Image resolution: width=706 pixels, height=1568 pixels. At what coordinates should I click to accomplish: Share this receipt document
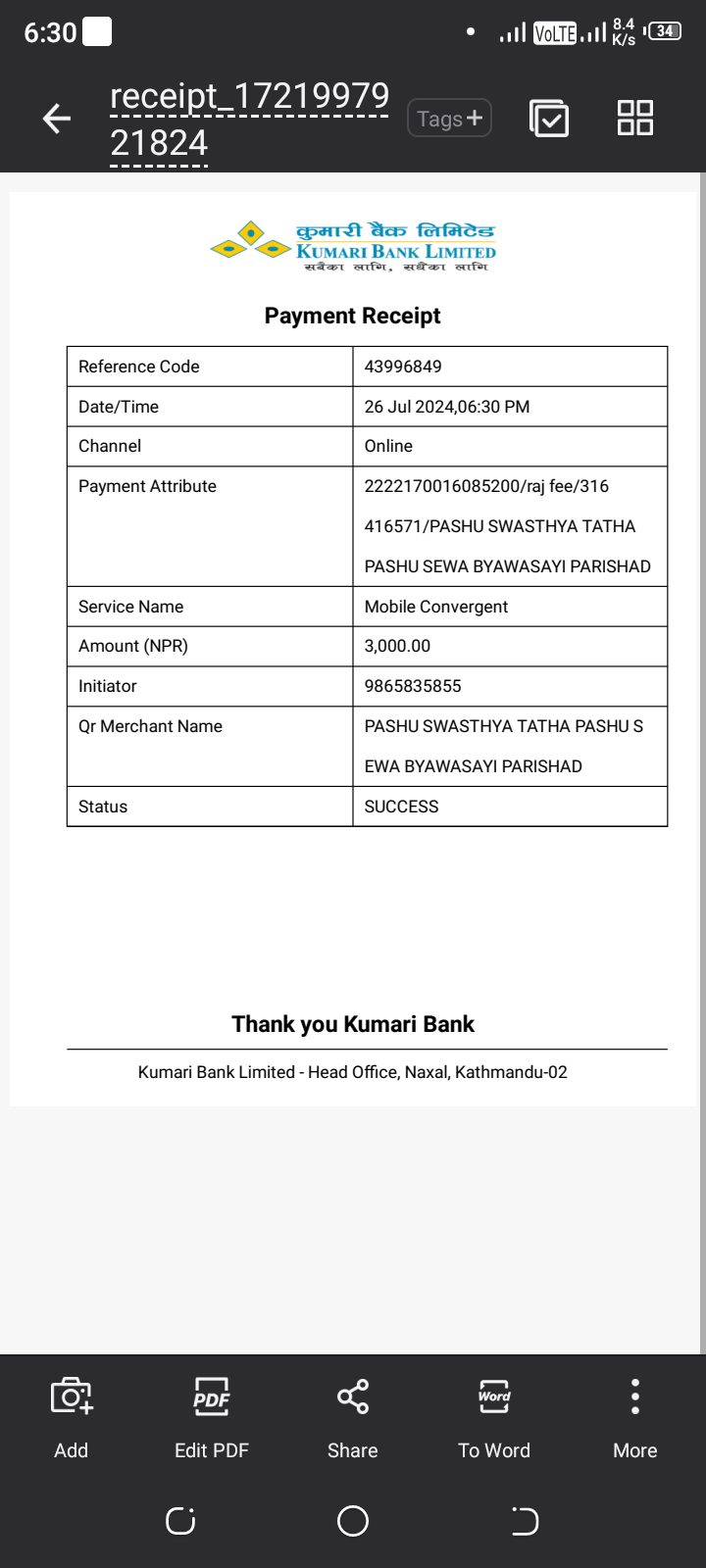tap(353, 1417)
